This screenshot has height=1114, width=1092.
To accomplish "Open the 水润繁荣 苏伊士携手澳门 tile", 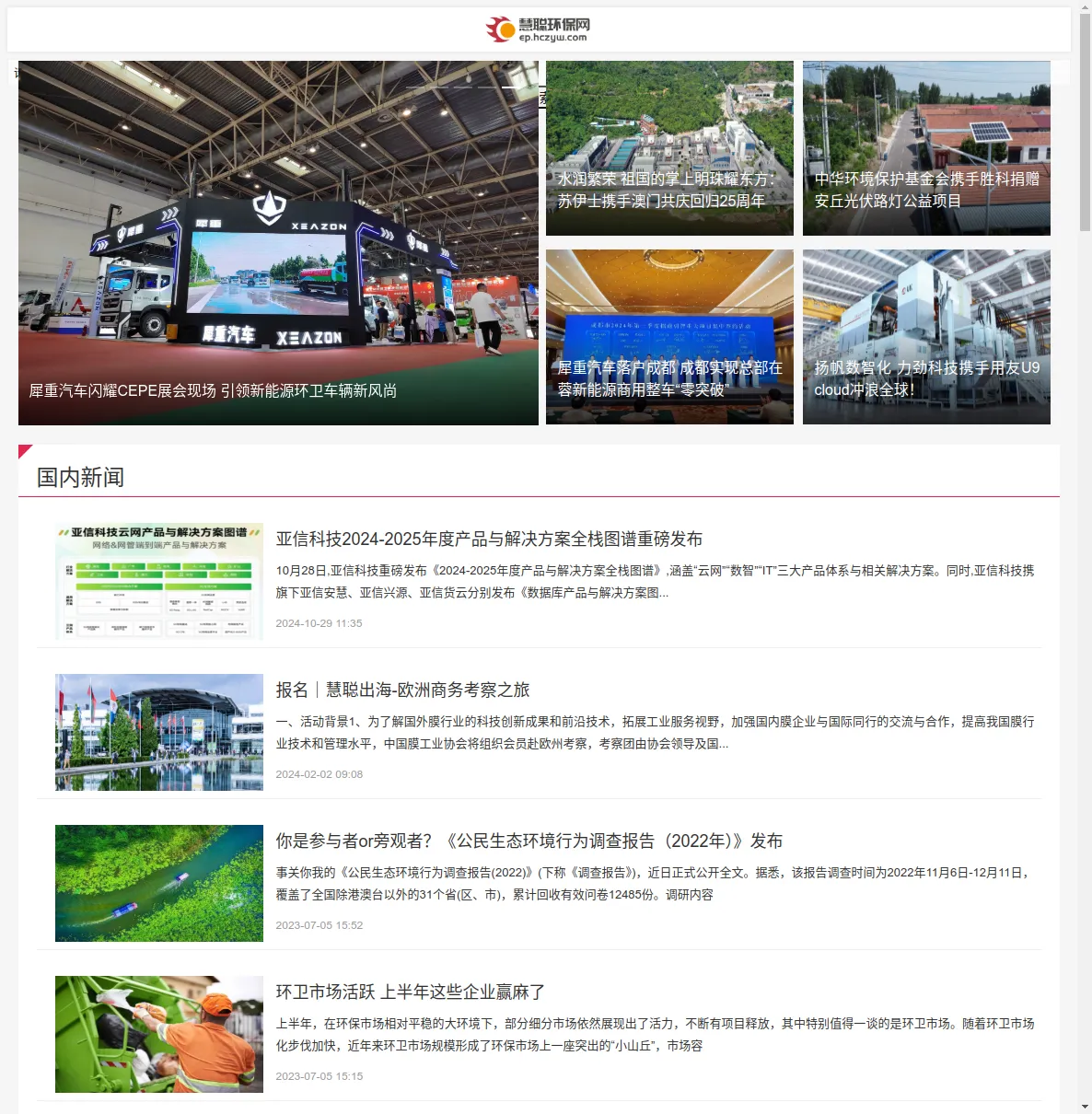I will coord(669,148).
